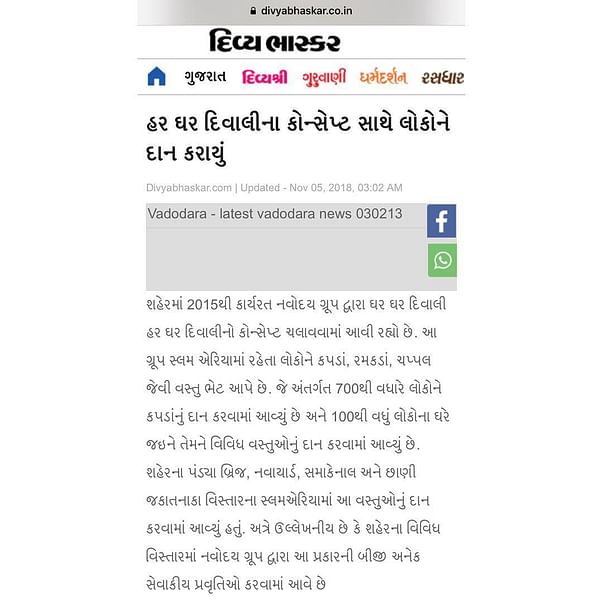Go to the ધર્મદર્શન section
This screenshot has width=603, height=603.
coord(384,77)
